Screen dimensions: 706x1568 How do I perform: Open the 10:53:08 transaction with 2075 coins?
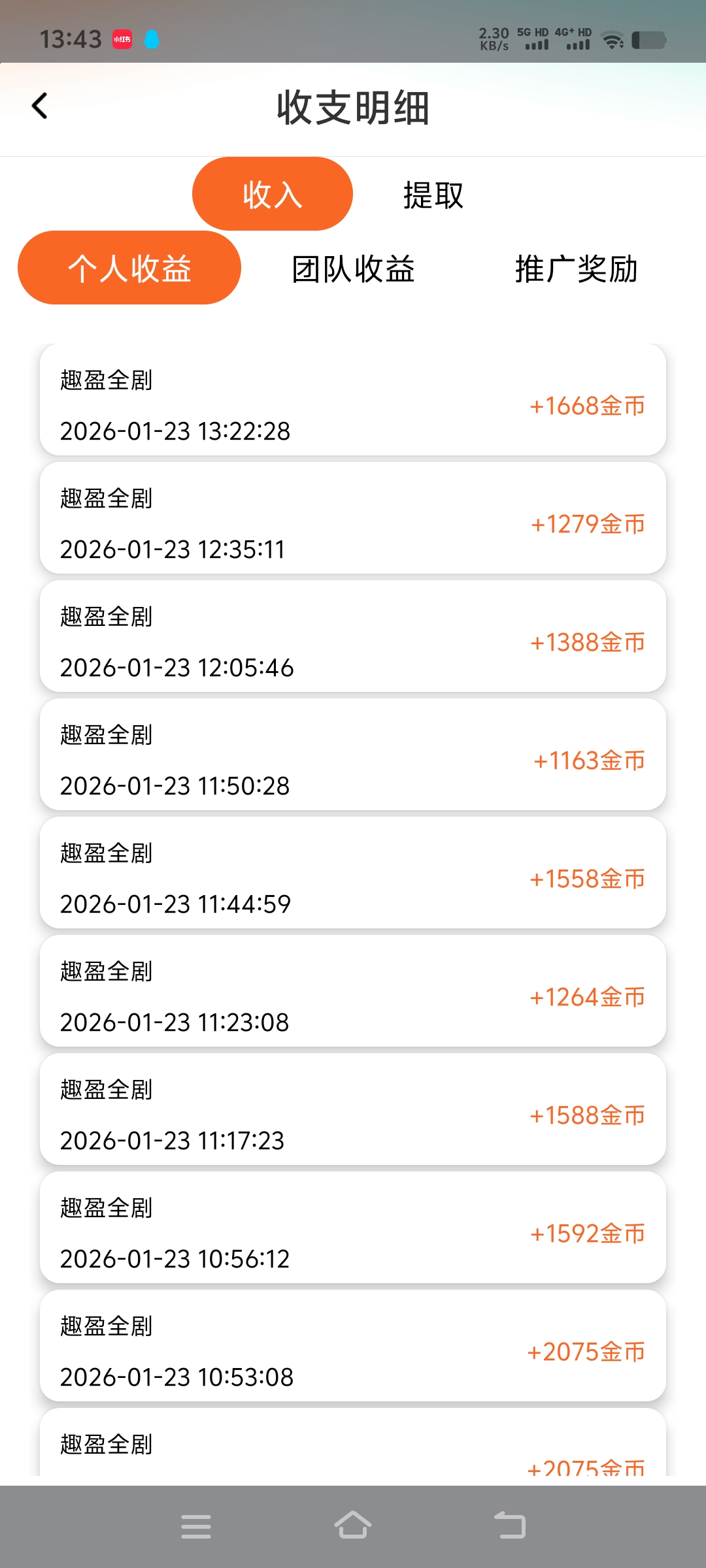[x=353, y=1345]
